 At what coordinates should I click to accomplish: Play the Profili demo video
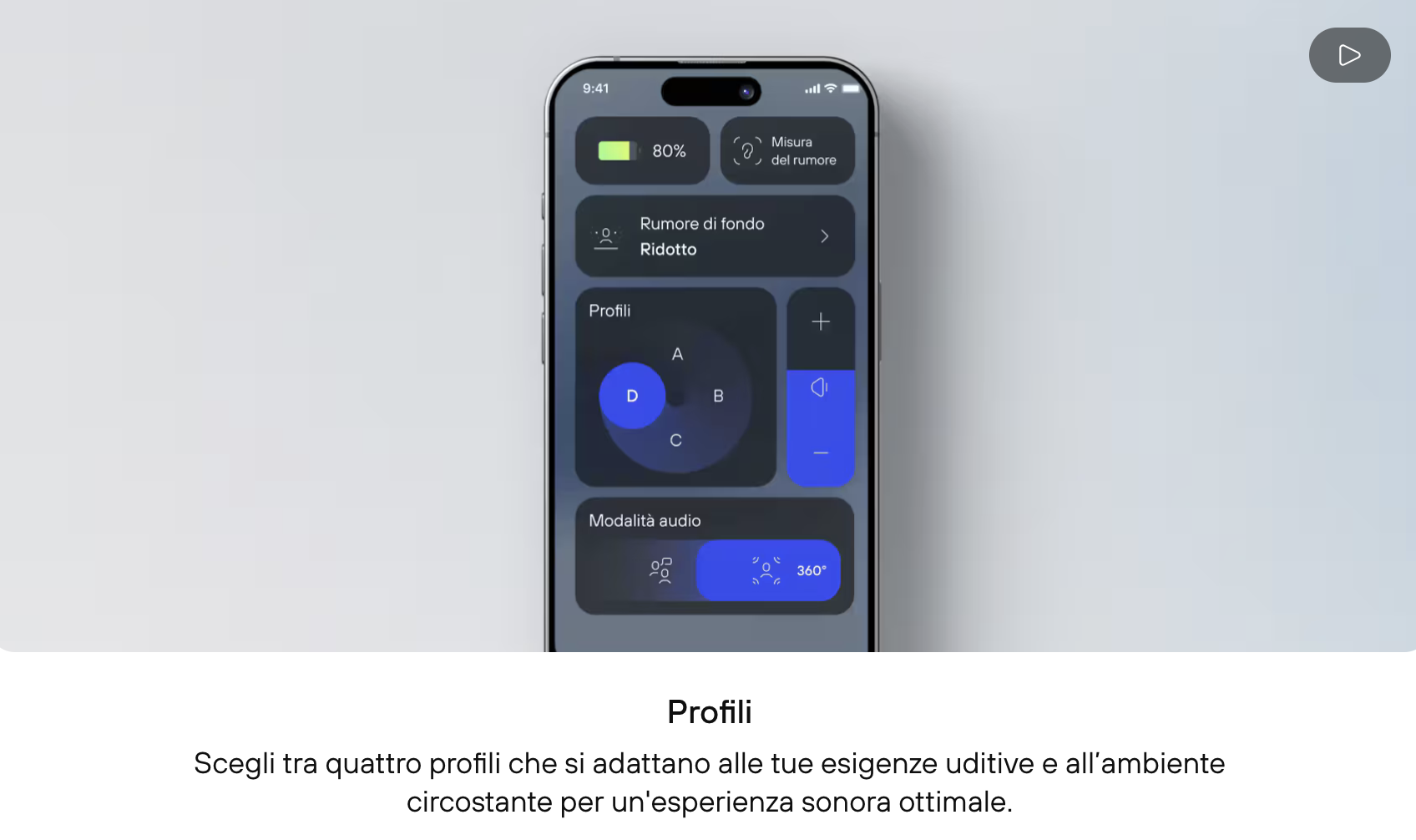coord(1349,55)
